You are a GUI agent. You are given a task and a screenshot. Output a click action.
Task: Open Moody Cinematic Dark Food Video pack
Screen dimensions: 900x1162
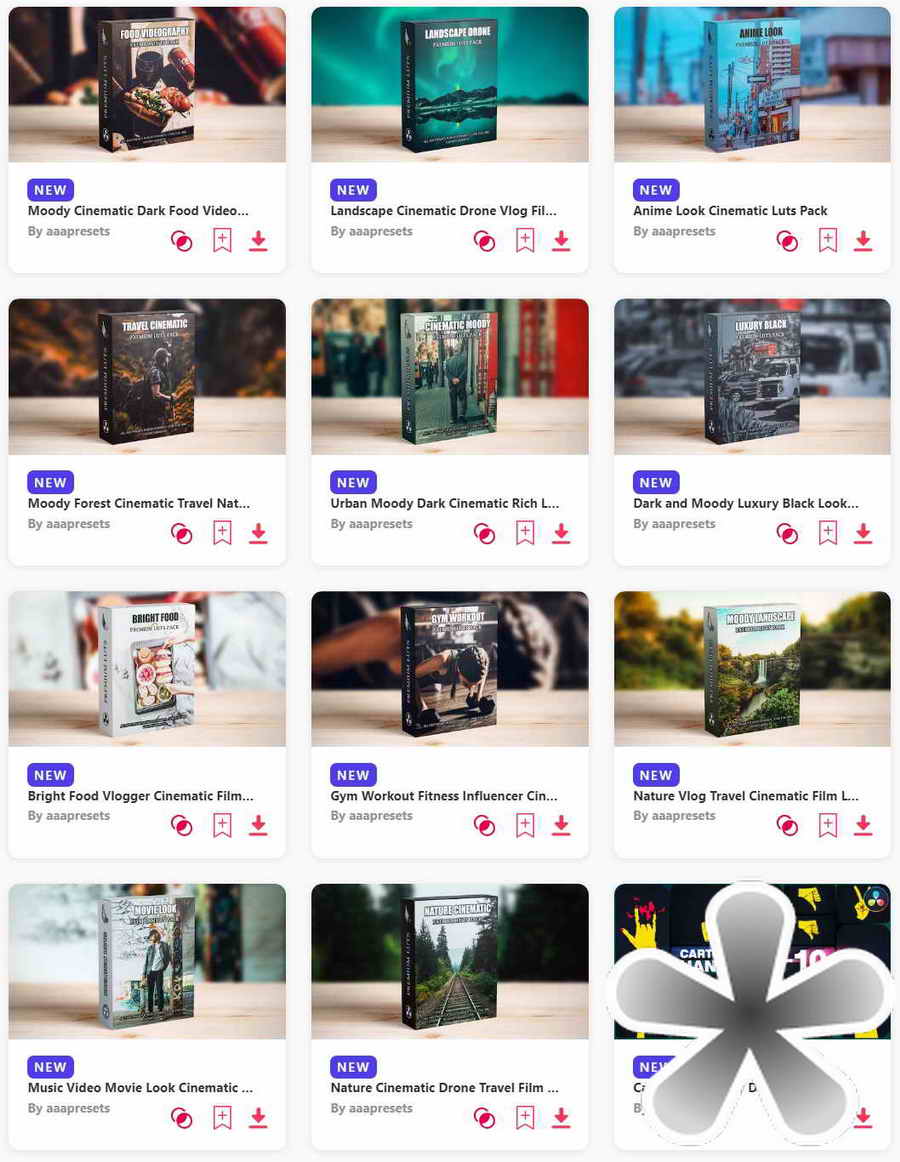[x=138, y=211]
